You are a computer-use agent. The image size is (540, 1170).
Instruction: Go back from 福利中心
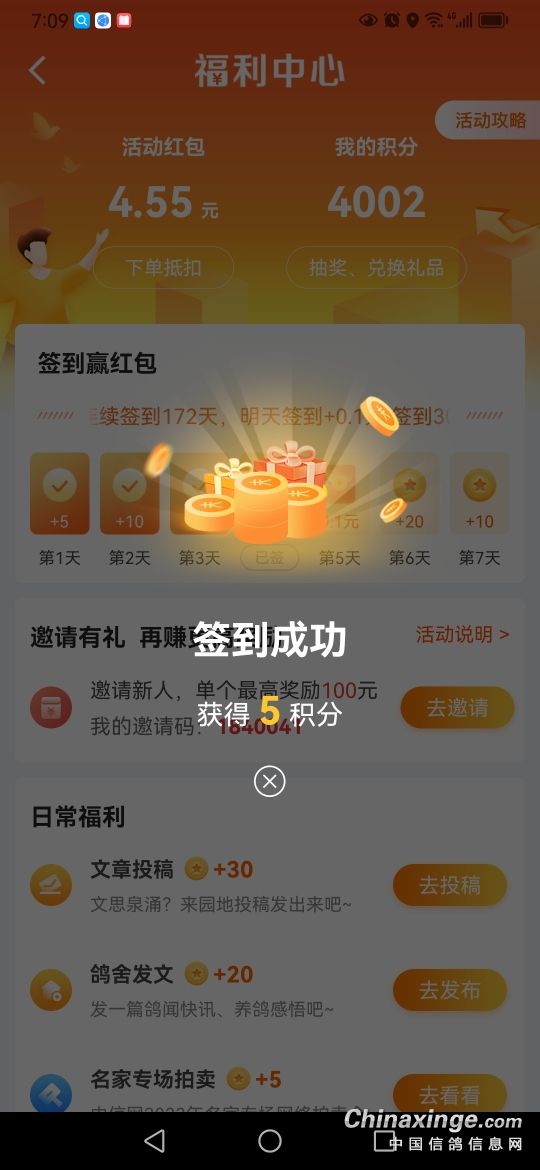37,71
